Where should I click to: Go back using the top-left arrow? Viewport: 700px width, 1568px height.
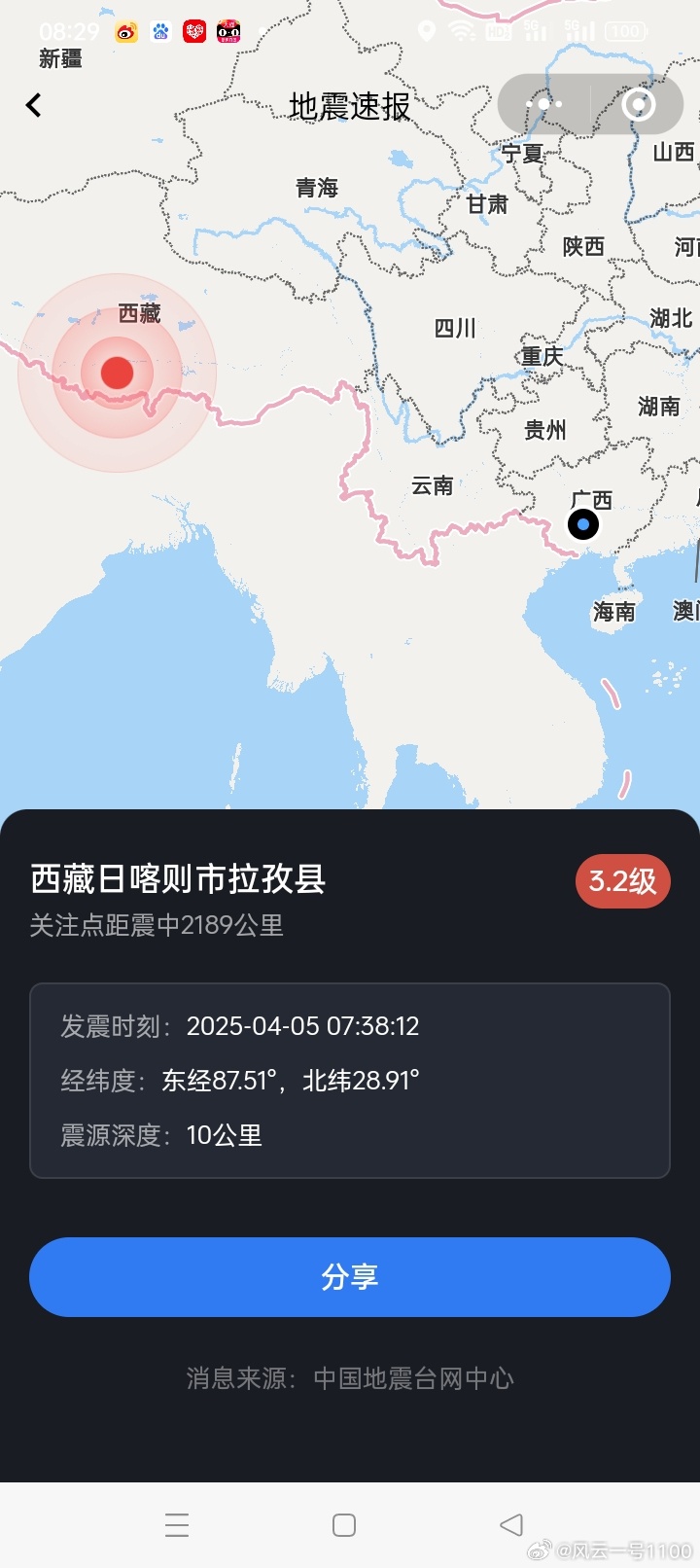click(x=34, y=105)
